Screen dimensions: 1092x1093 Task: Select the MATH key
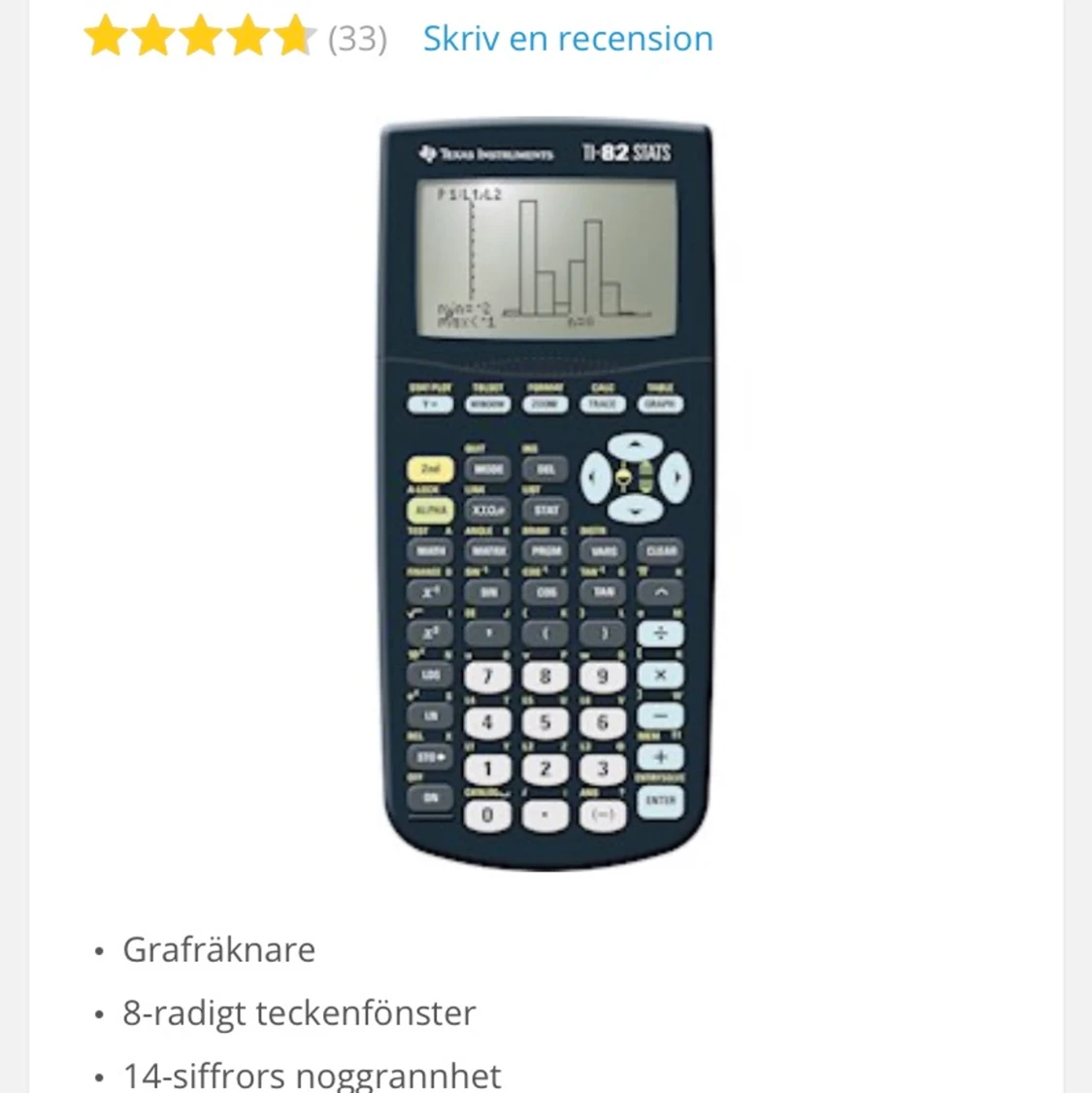[429, 550]
